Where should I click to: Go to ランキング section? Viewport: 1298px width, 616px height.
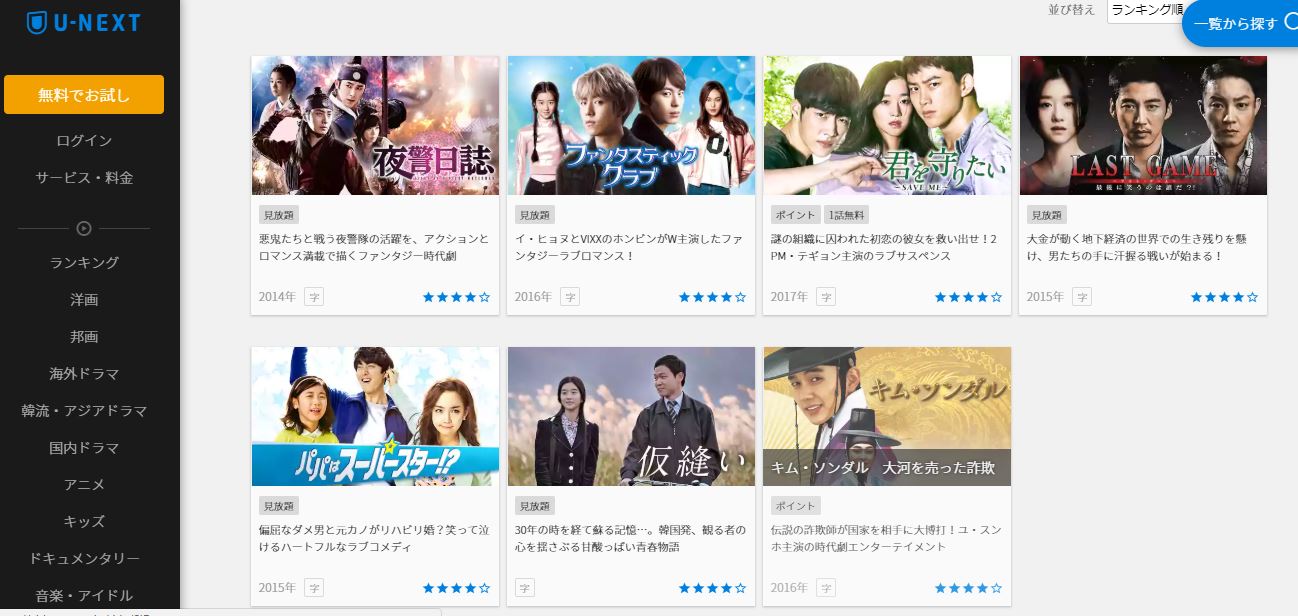click(84, 263)
